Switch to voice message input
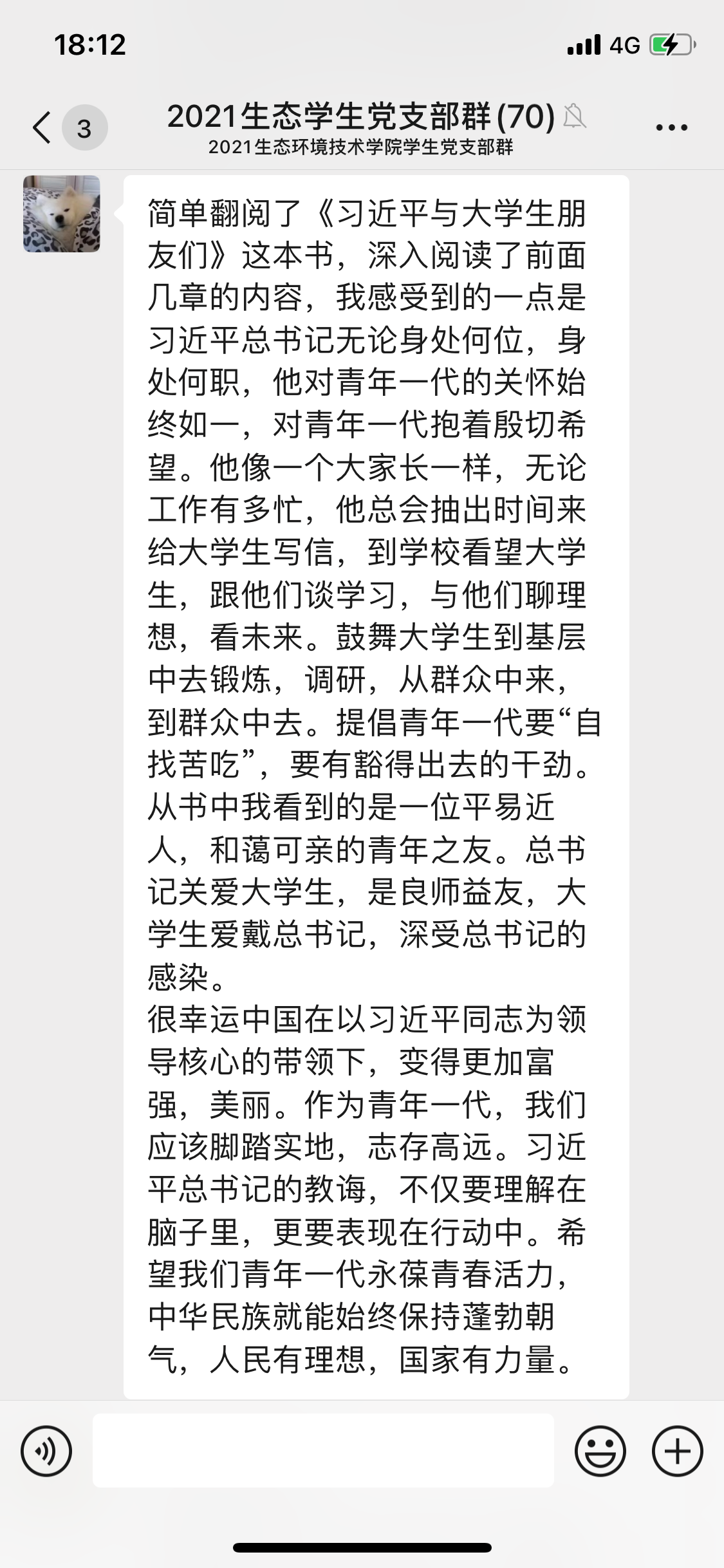The width and height of the screenshot is (724, 1568). pos(46,1451)
